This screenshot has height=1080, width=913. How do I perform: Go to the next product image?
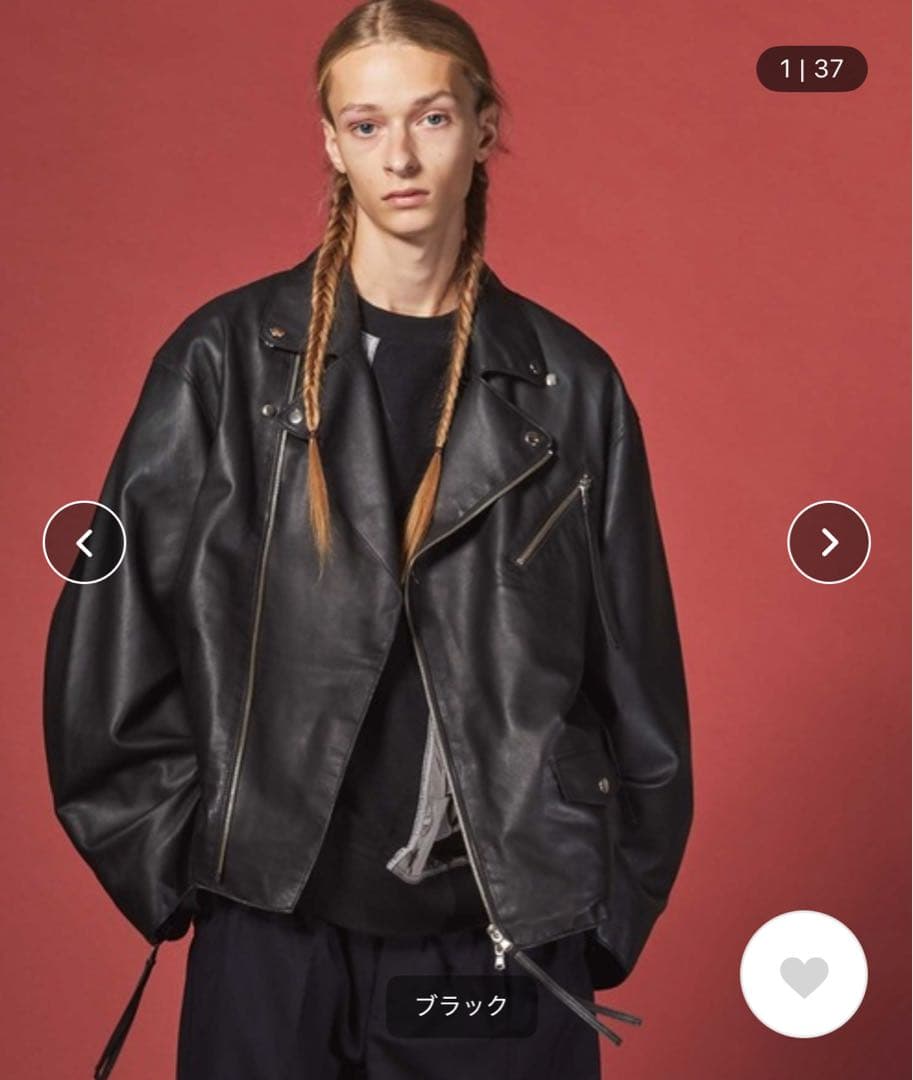point(828,543)
